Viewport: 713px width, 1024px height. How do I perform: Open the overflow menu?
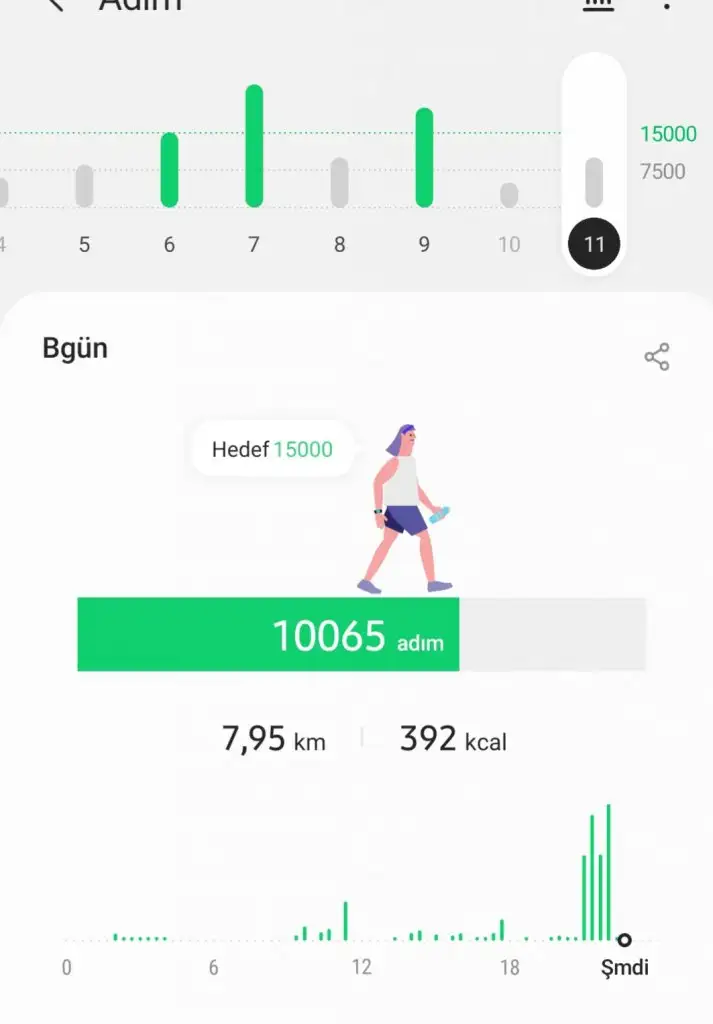[x=667, y=5]
